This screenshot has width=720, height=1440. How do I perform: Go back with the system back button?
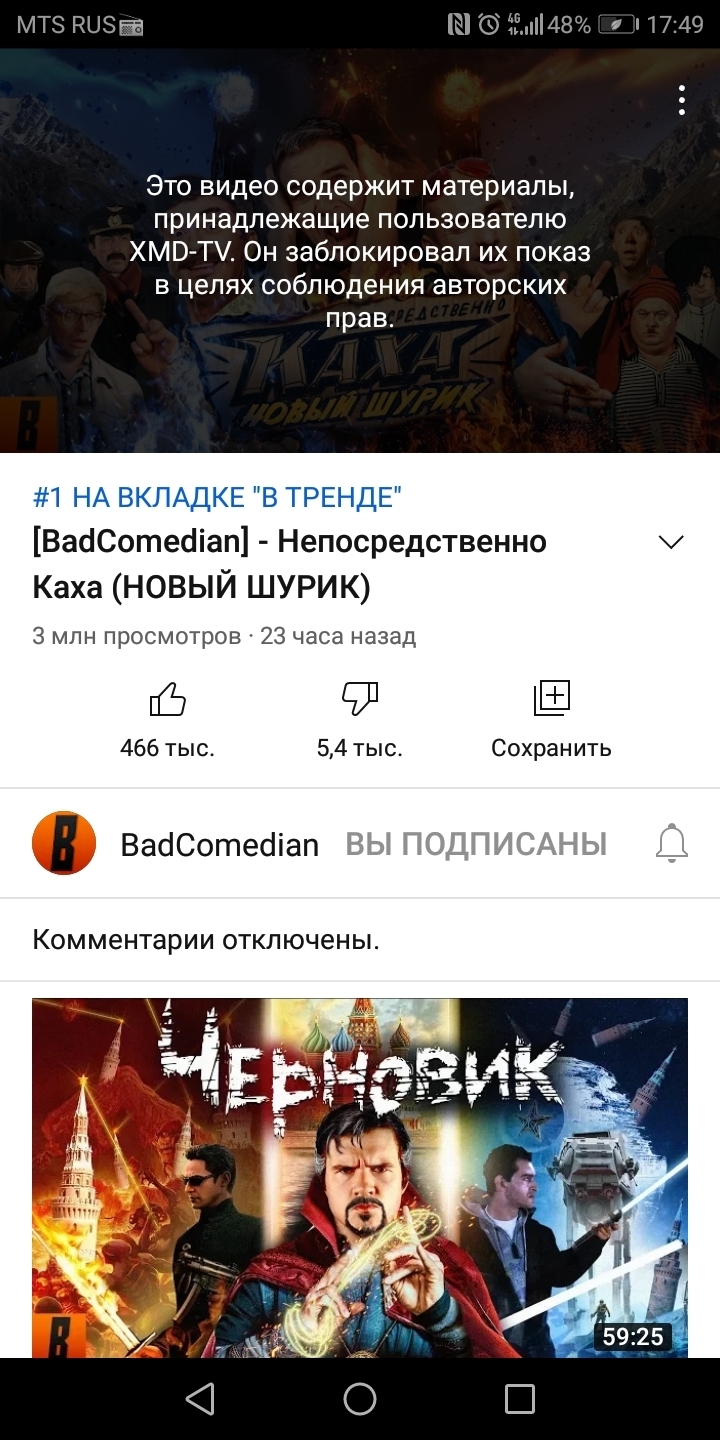[x=200, y=1398]
